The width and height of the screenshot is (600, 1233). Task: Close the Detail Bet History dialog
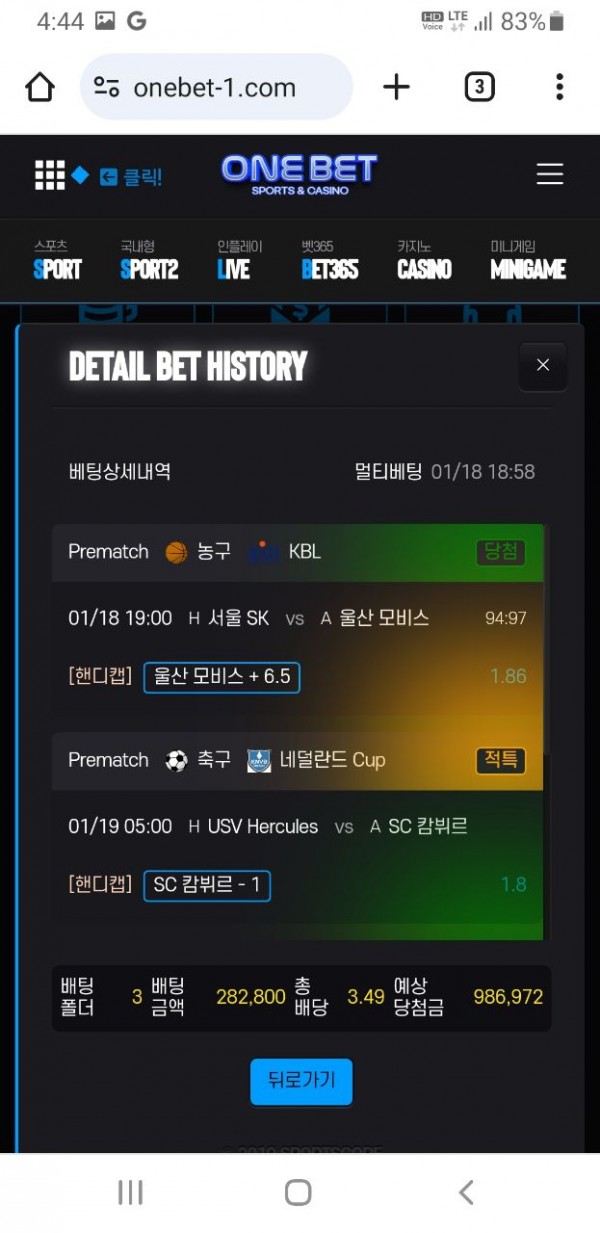point(543,366)
